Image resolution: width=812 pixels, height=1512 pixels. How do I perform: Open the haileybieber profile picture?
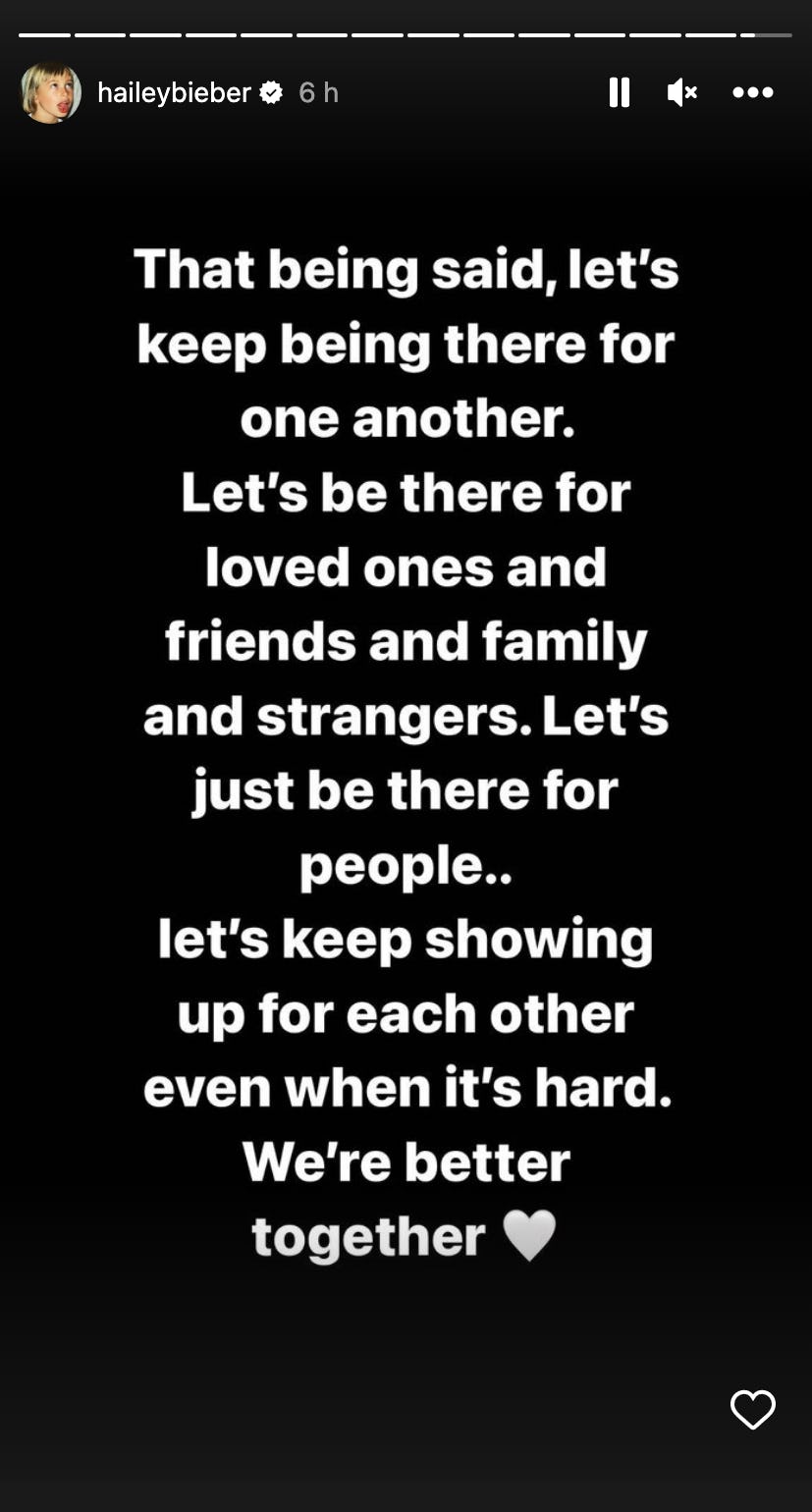pyautogui.click(x=51, y=93)
